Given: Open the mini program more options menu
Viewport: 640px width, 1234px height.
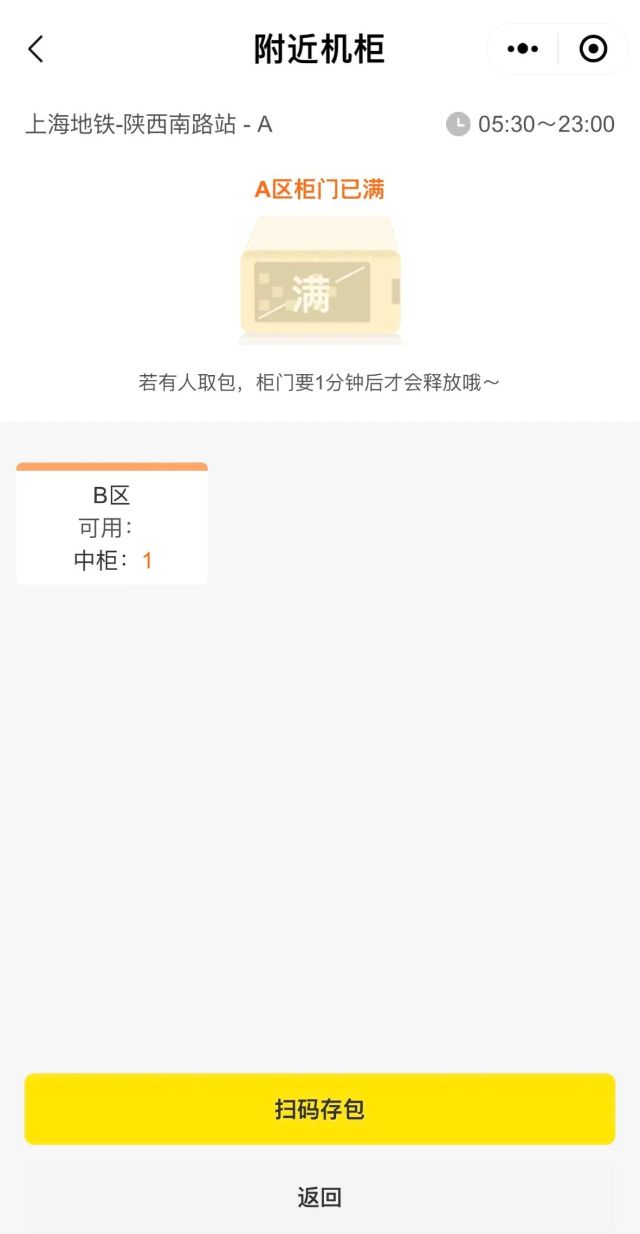Looking at the screenshot, I should (523, 49).
